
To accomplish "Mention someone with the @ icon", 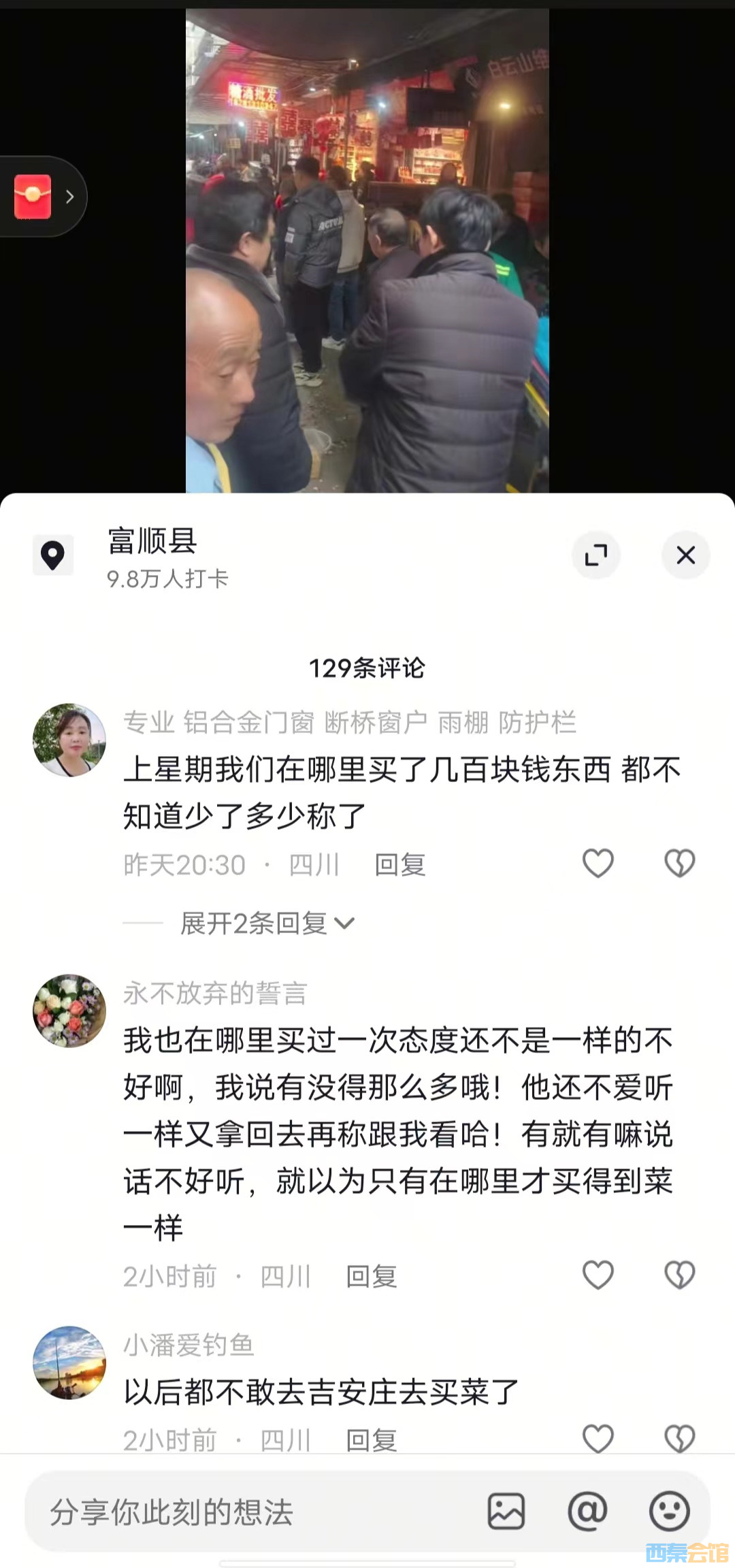I will tap(587, 1512).
